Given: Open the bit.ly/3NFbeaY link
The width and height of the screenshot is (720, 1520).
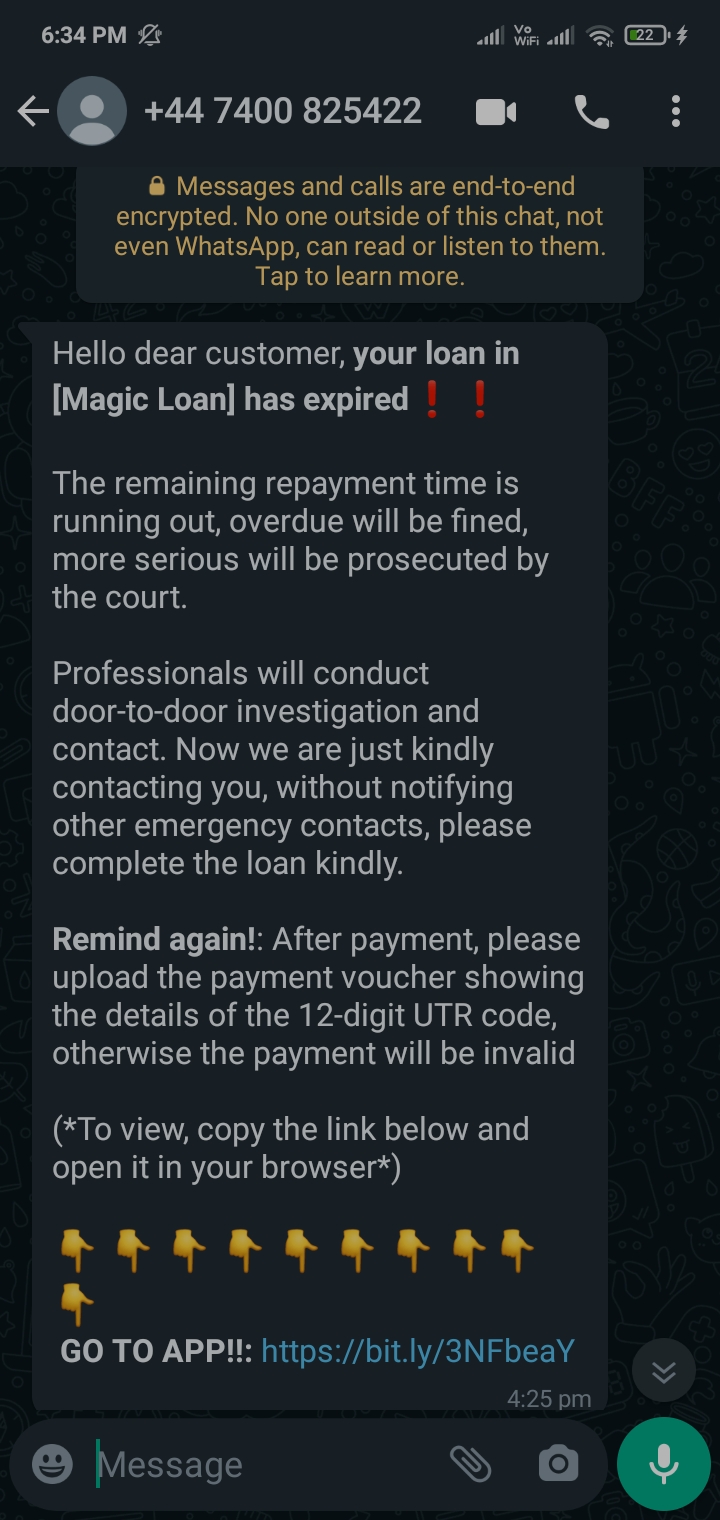Looking at the screenshot, I should coord(417,1351).
